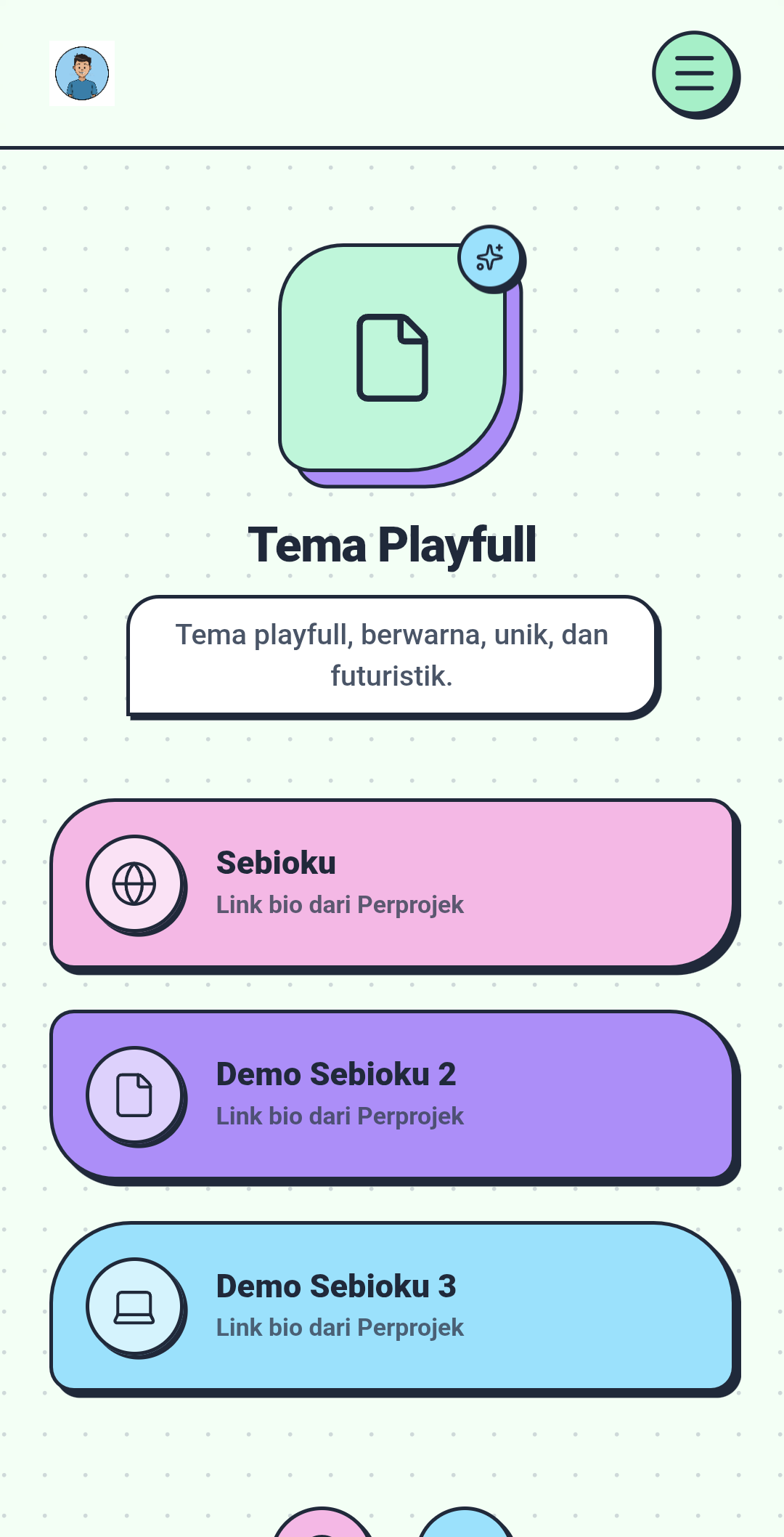Open the Demo Sebioku 3 link
This screenshot has height=1537, width=784.
(x=392, y=1306)
